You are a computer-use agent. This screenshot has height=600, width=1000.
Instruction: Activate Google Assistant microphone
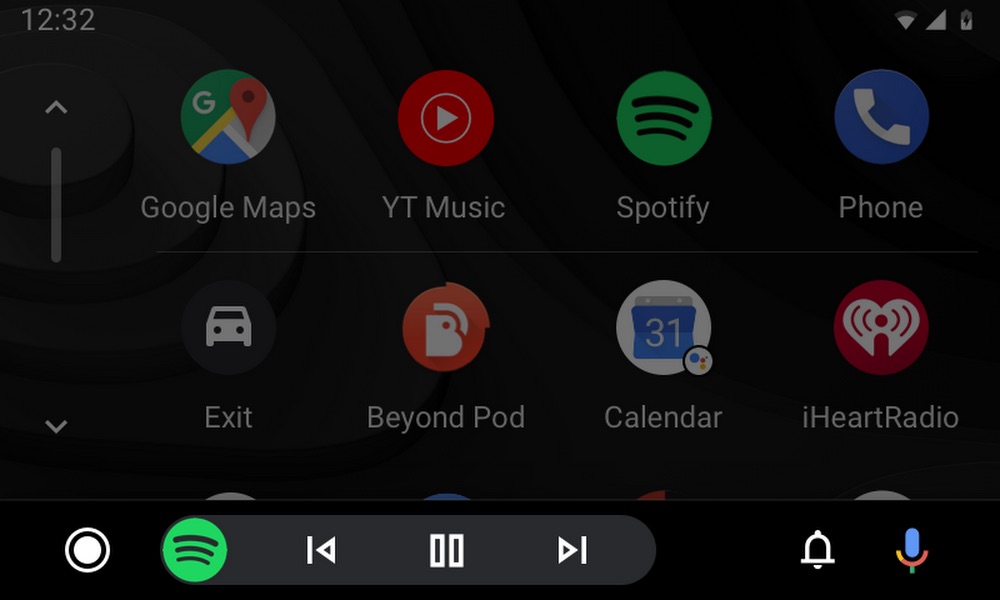[x=911, y=550]
